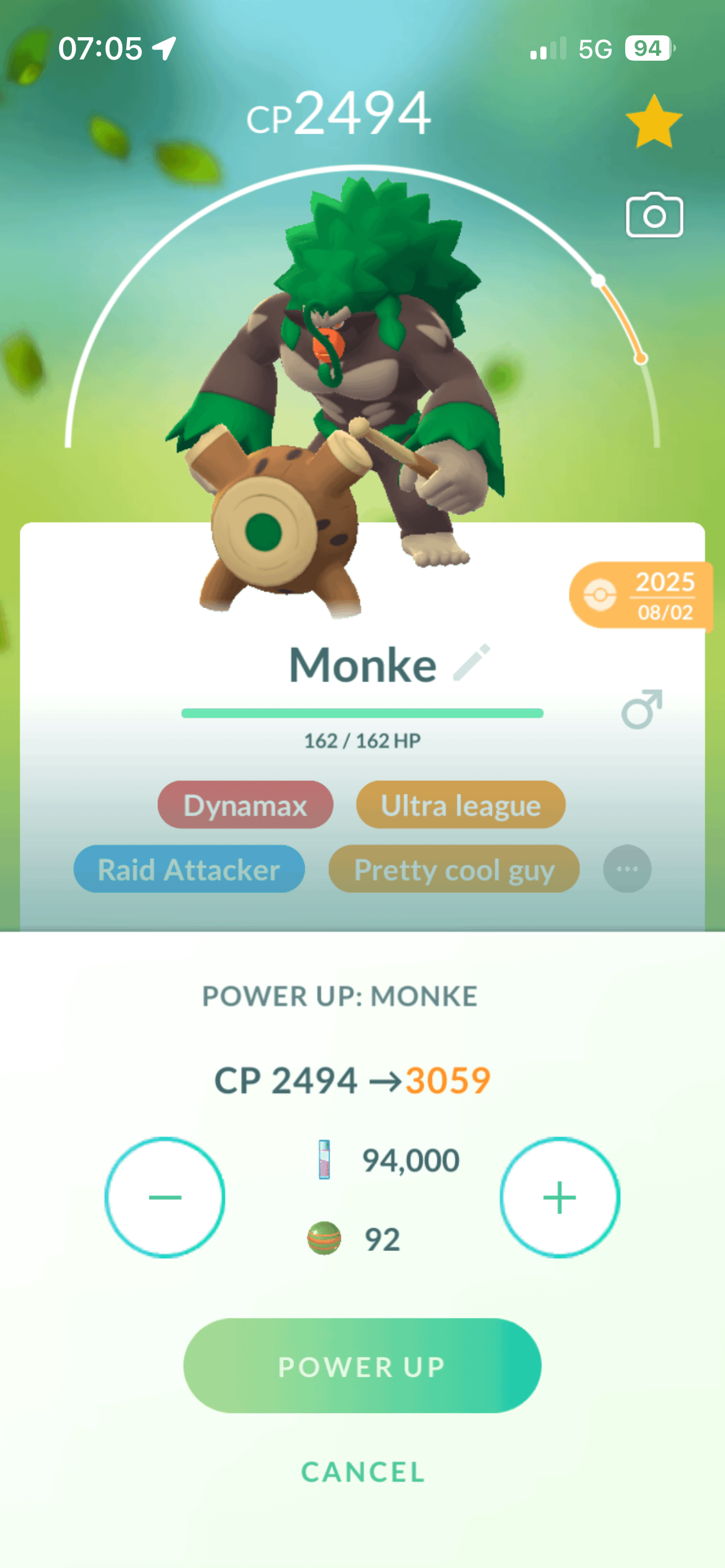Cancel the power-up dialog
Viewport: 725px width, 1568px height.
point(362,1472)
